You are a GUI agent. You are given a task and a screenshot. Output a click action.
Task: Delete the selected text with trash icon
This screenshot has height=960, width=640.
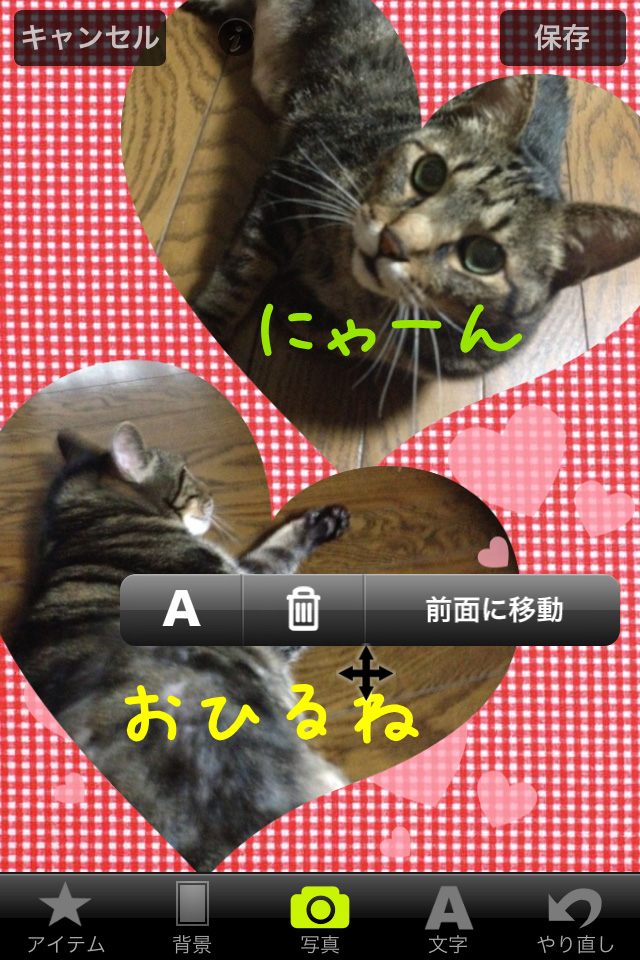tap(303, 609)
